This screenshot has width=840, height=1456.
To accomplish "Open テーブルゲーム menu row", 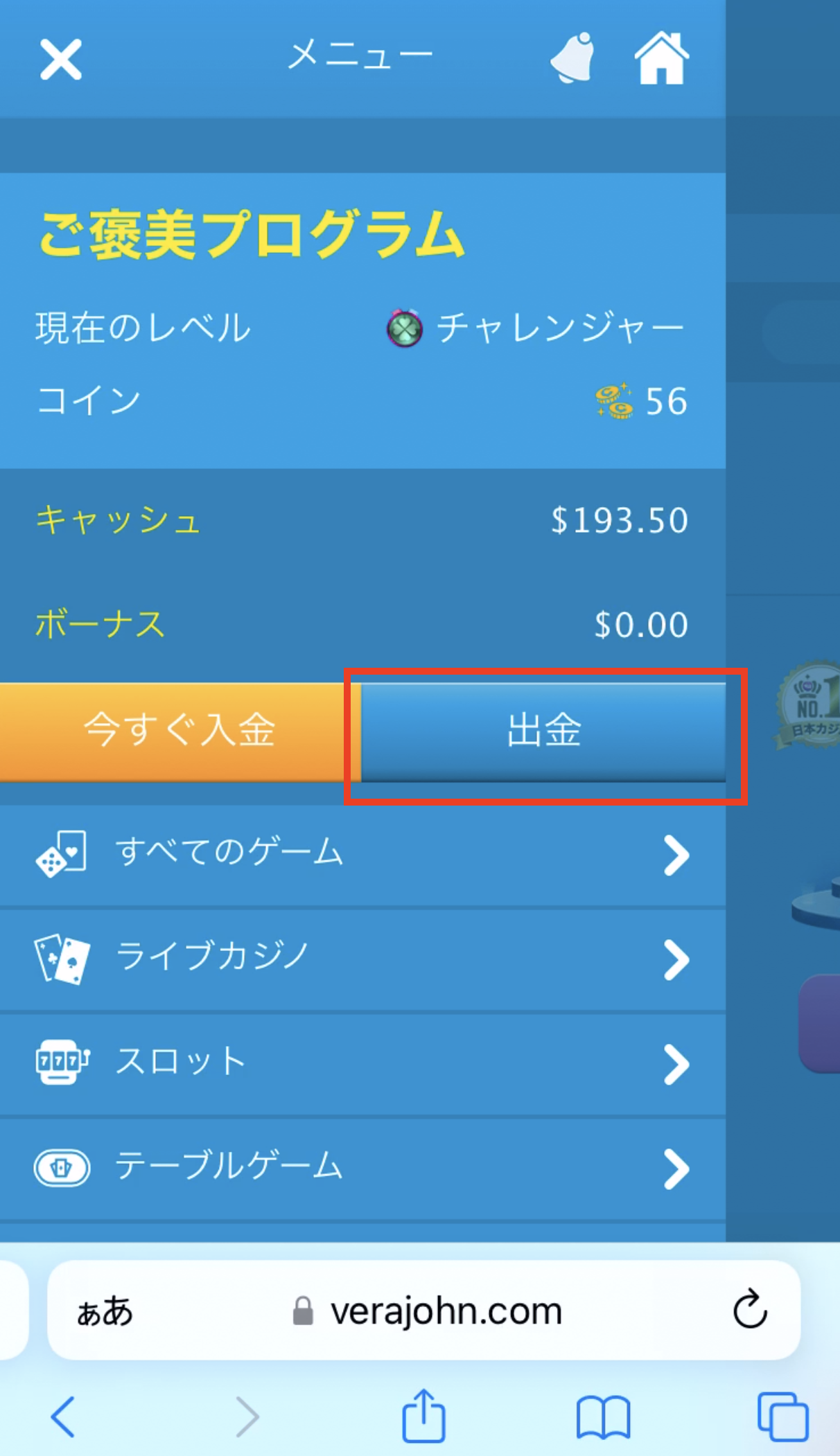I will point(362,1168).
